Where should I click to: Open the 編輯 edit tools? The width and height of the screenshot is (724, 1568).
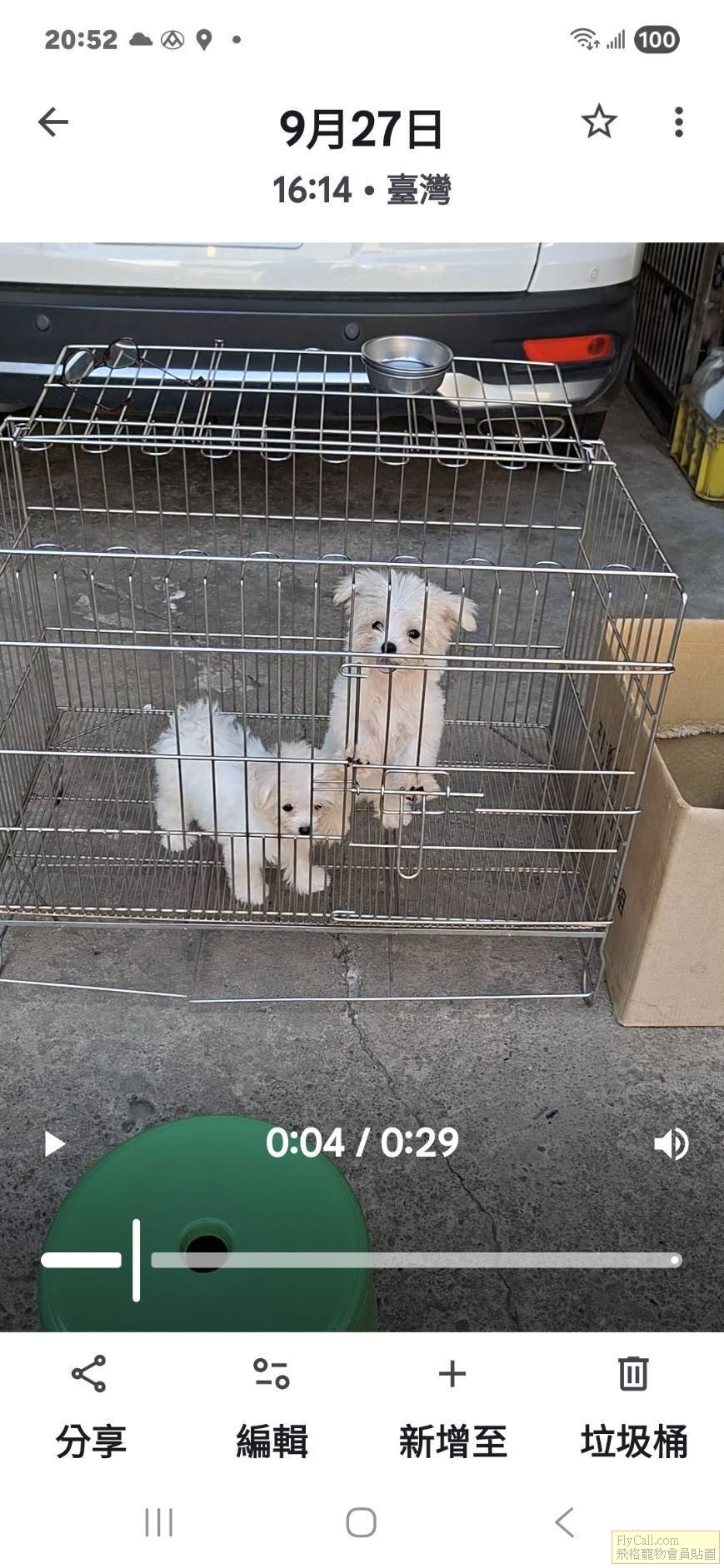(x=272, y=1406)
